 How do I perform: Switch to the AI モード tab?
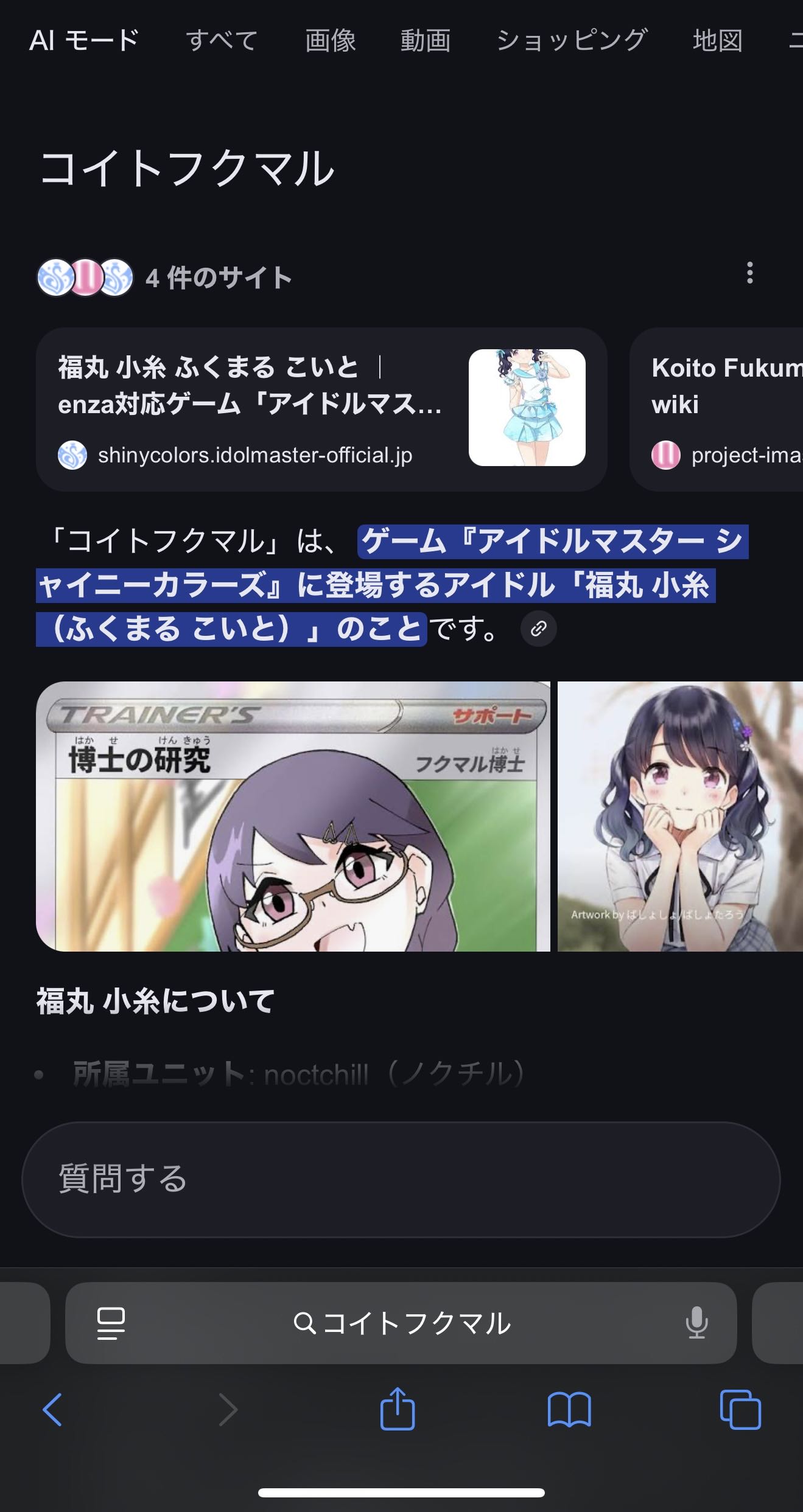point(84,41)
